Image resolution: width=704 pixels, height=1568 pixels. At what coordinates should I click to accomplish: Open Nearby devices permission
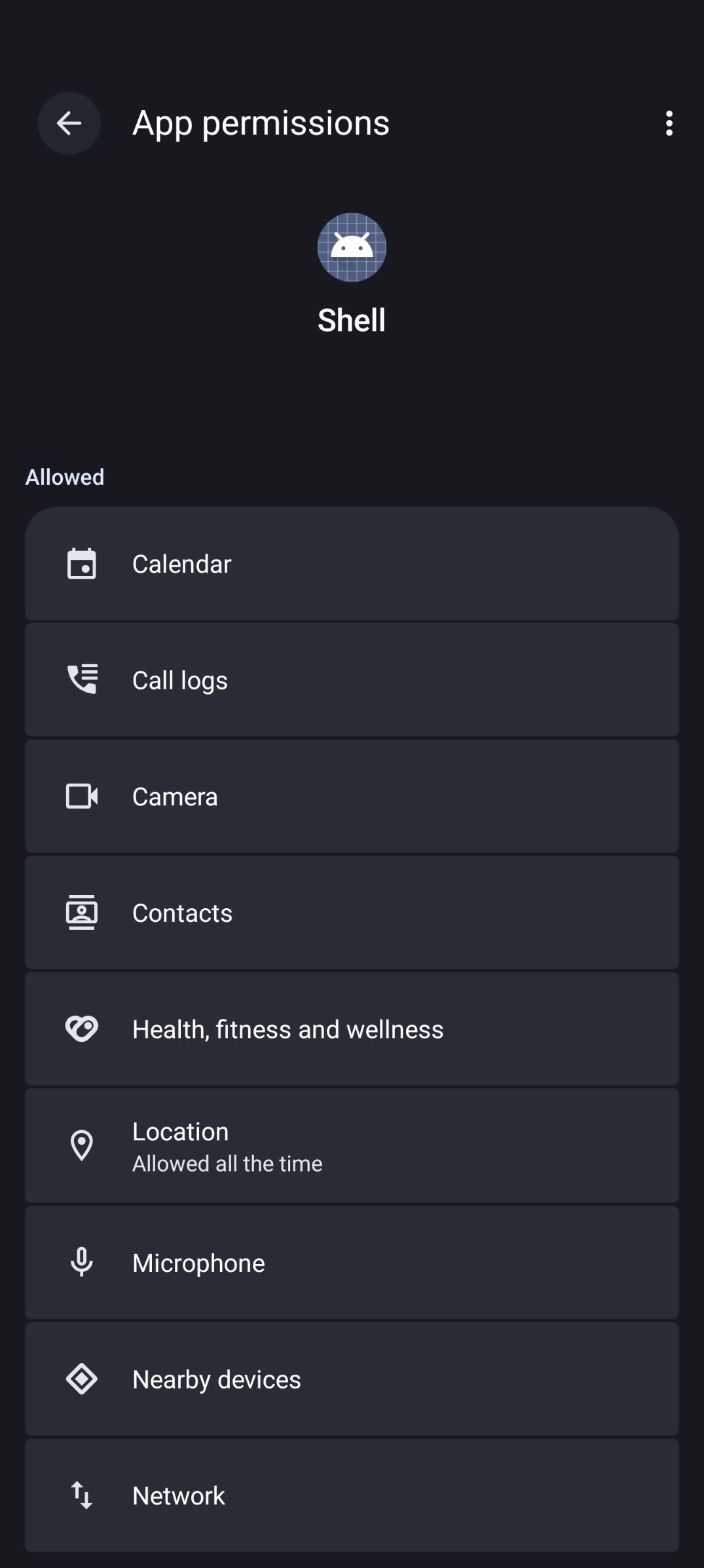pos(352,1379)
